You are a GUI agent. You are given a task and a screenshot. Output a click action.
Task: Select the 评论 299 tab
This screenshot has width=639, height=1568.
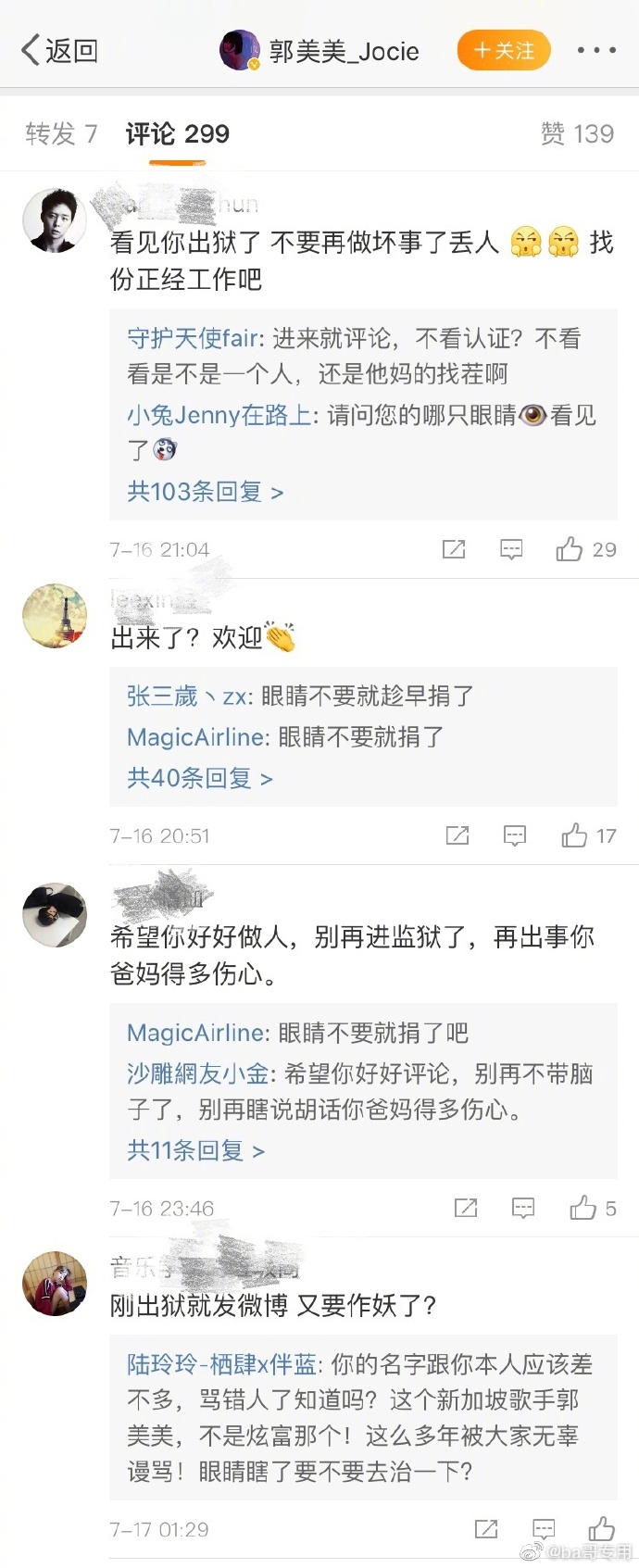click(177, 134)
